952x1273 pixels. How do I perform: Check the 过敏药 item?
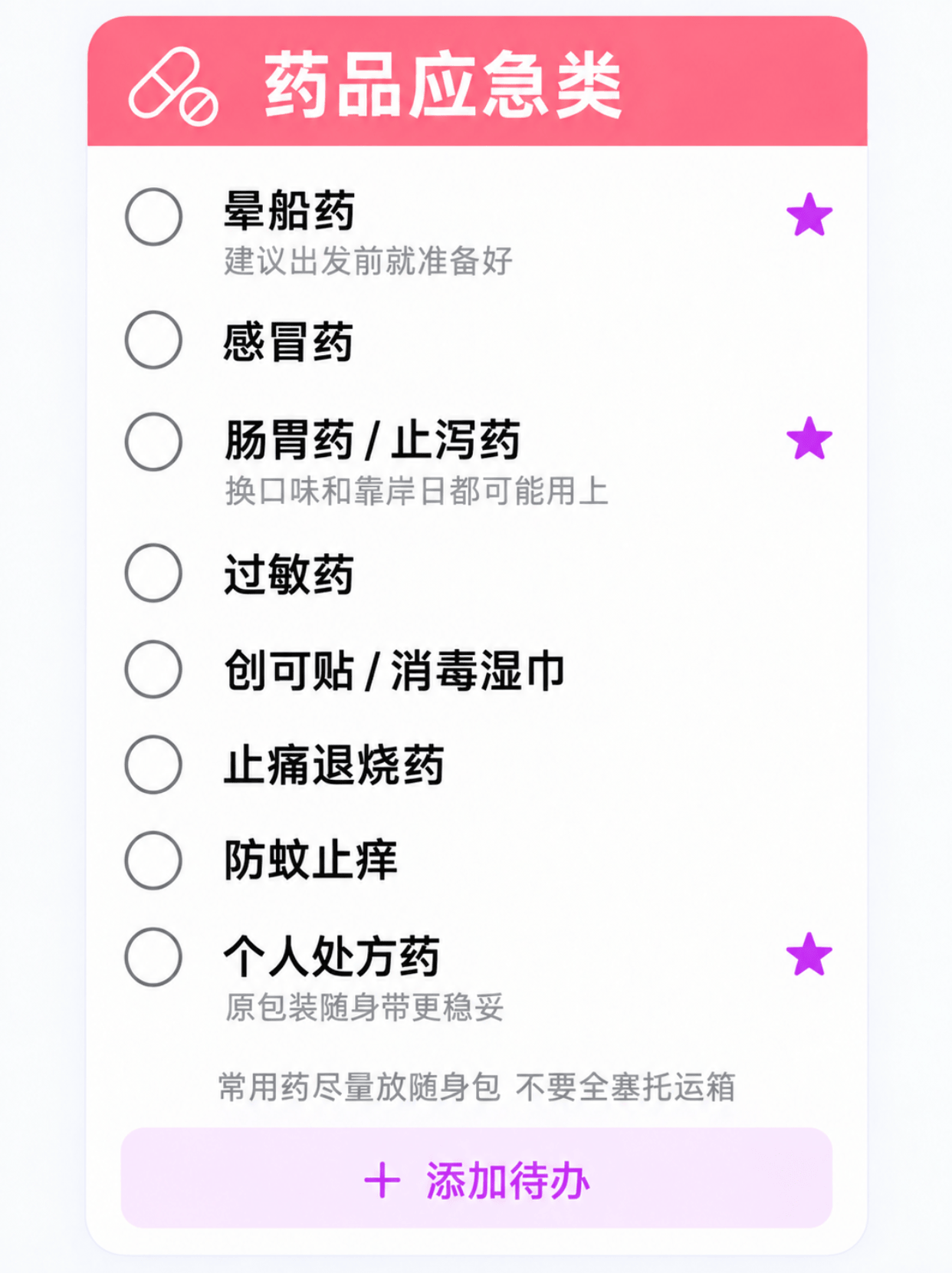153,573
